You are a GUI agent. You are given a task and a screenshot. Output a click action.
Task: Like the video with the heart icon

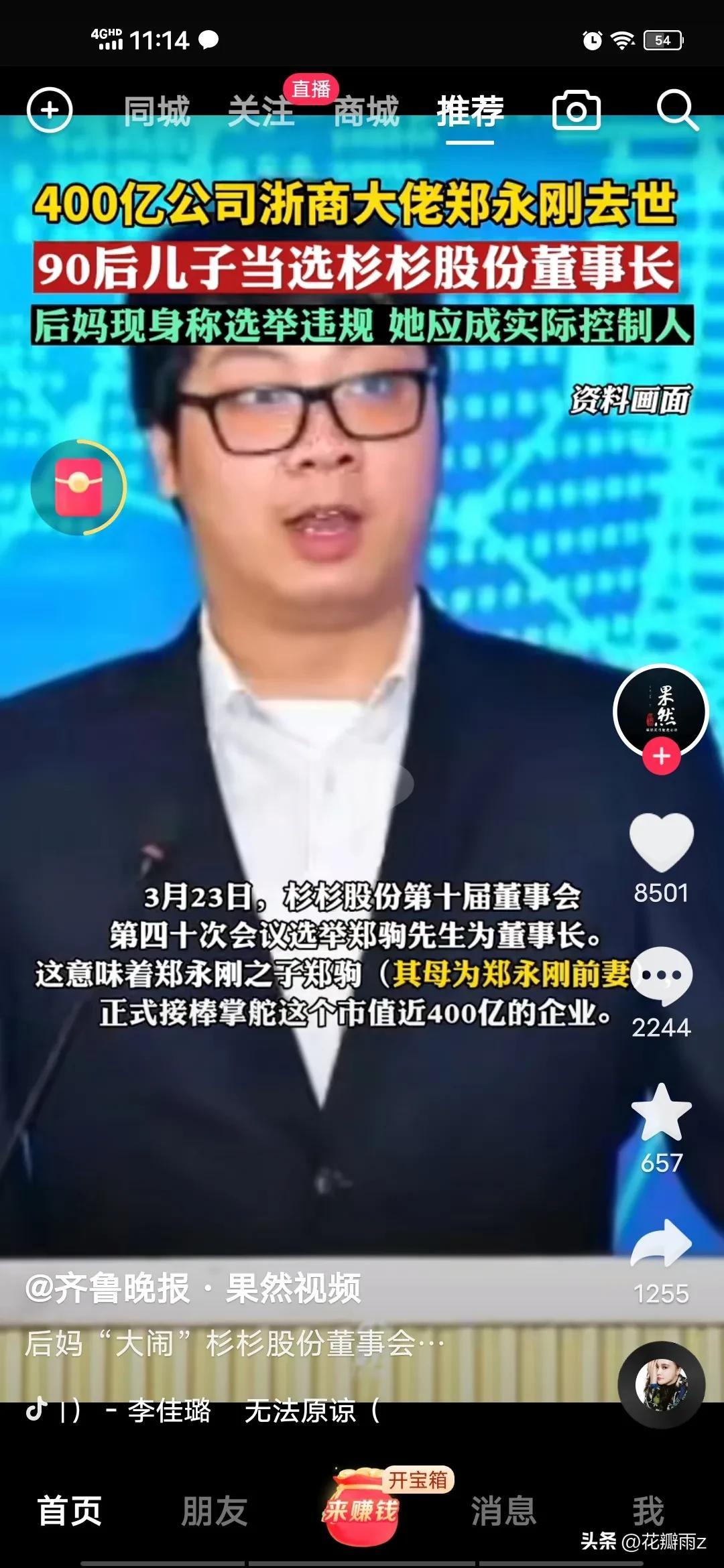[x=661, y=841]
